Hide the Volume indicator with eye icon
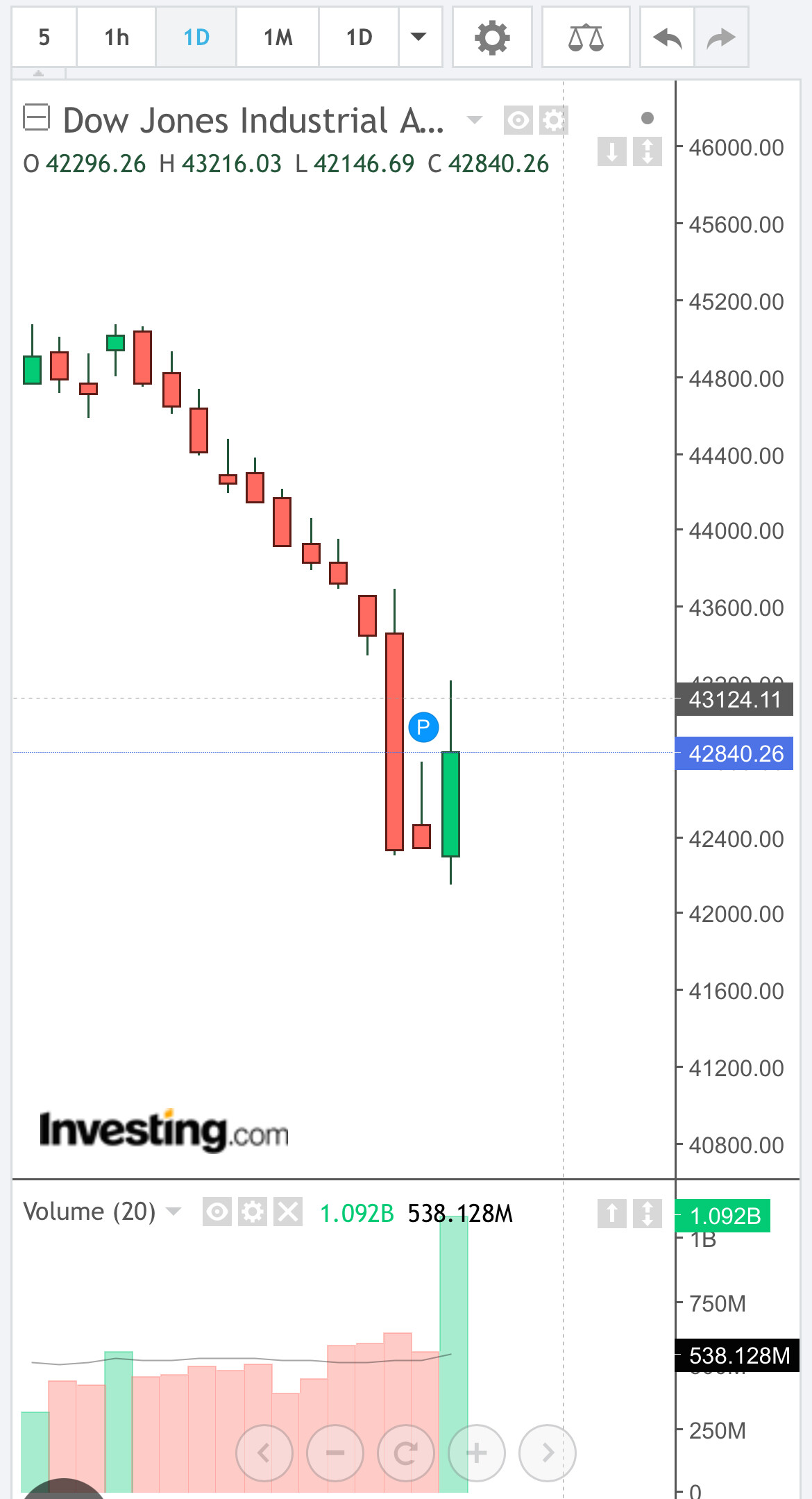Image resolution: width=812 pixels, height=1499 pixels. click(x=217, y=1212)
